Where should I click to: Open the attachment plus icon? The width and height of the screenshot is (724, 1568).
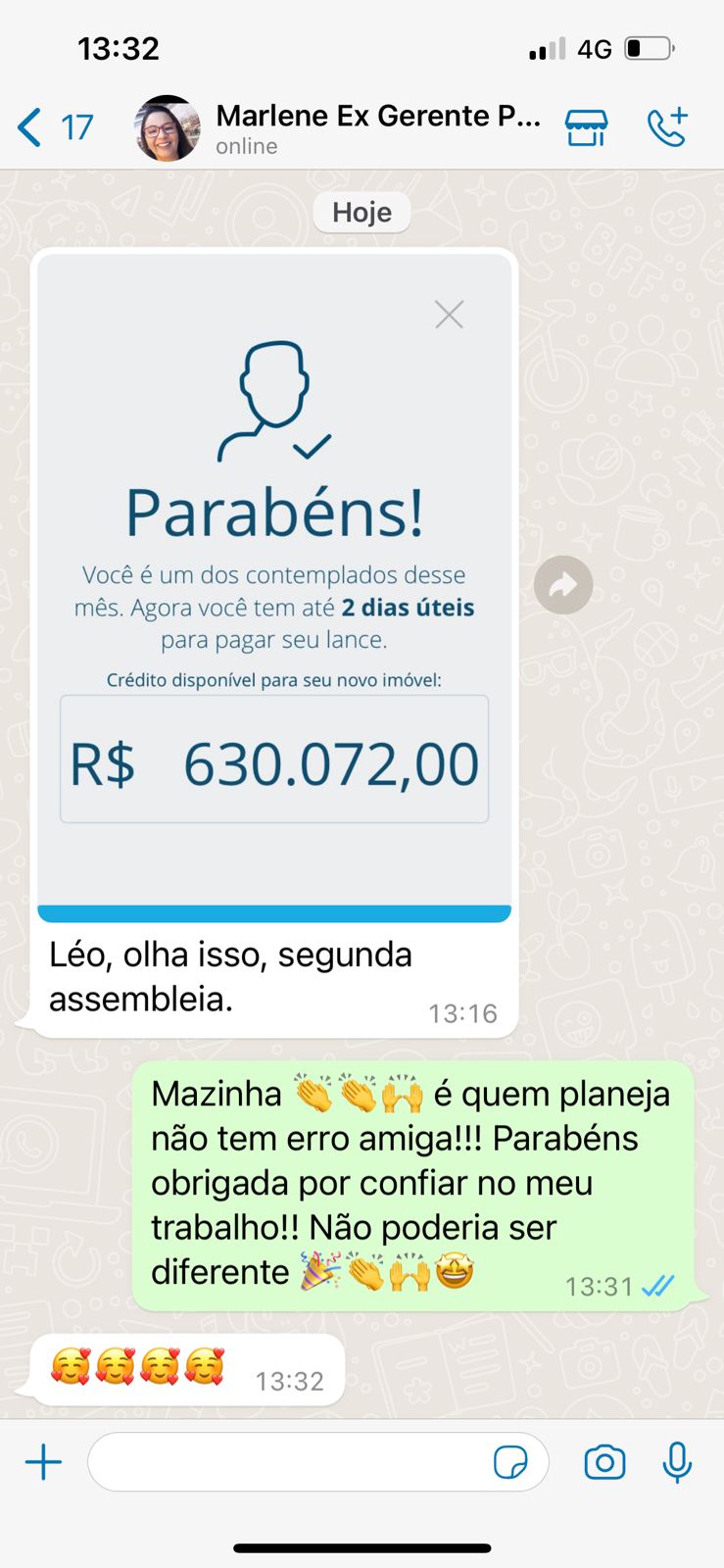(42, 1461)
